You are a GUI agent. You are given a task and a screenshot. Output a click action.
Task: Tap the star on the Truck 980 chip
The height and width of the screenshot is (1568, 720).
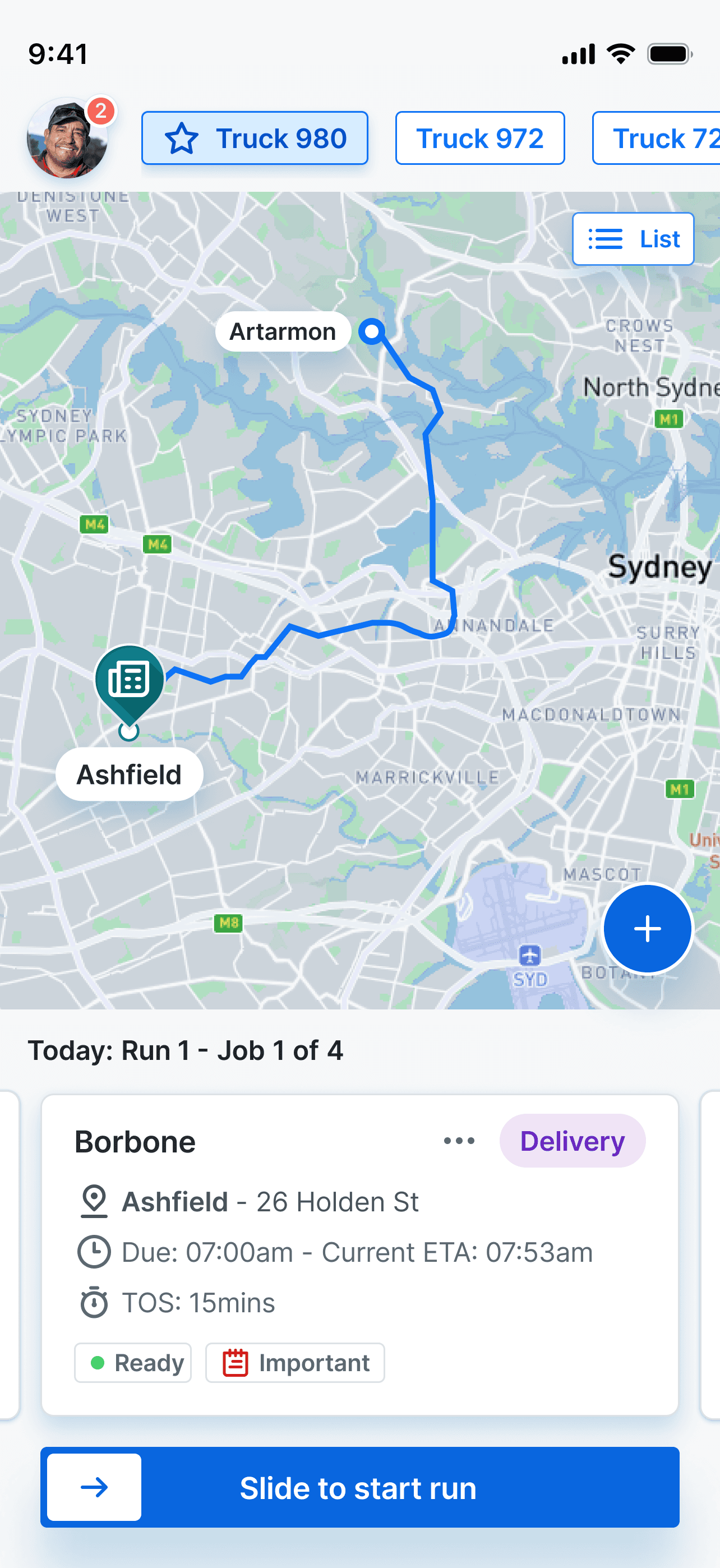(183, 138)
